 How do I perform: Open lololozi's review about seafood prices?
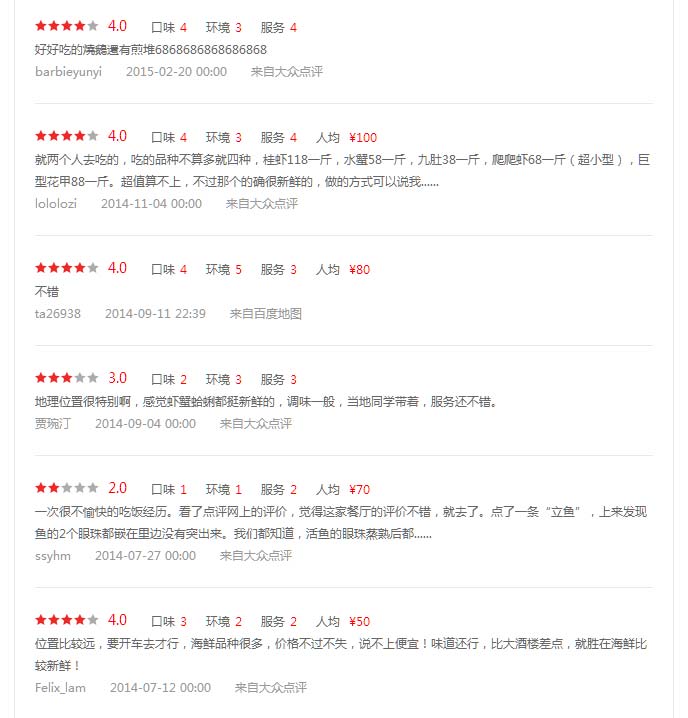[x=340, y=170]
